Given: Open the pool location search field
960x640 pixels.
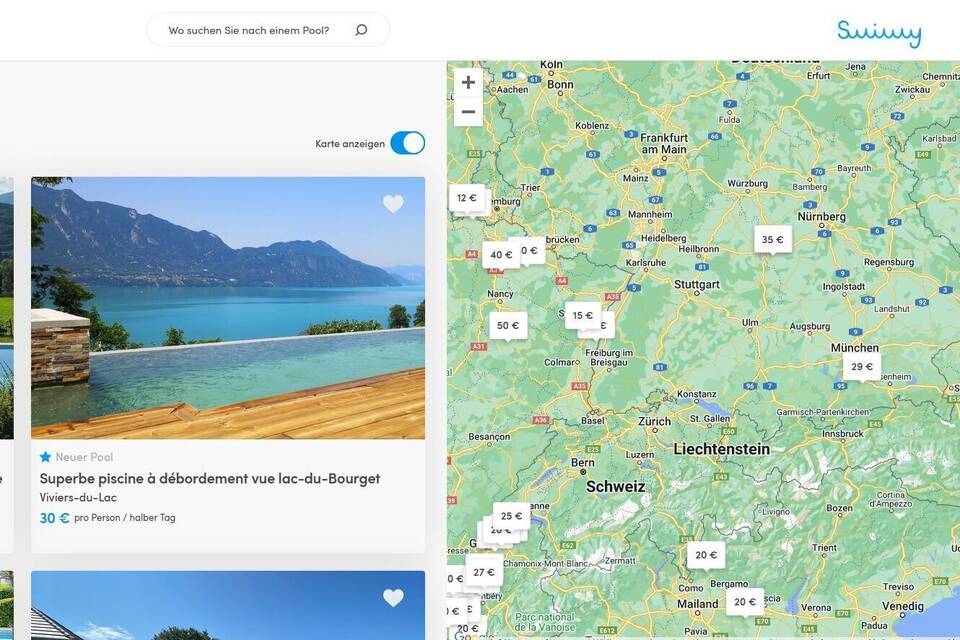Looking at the screenshot, I should click(250, 30).
